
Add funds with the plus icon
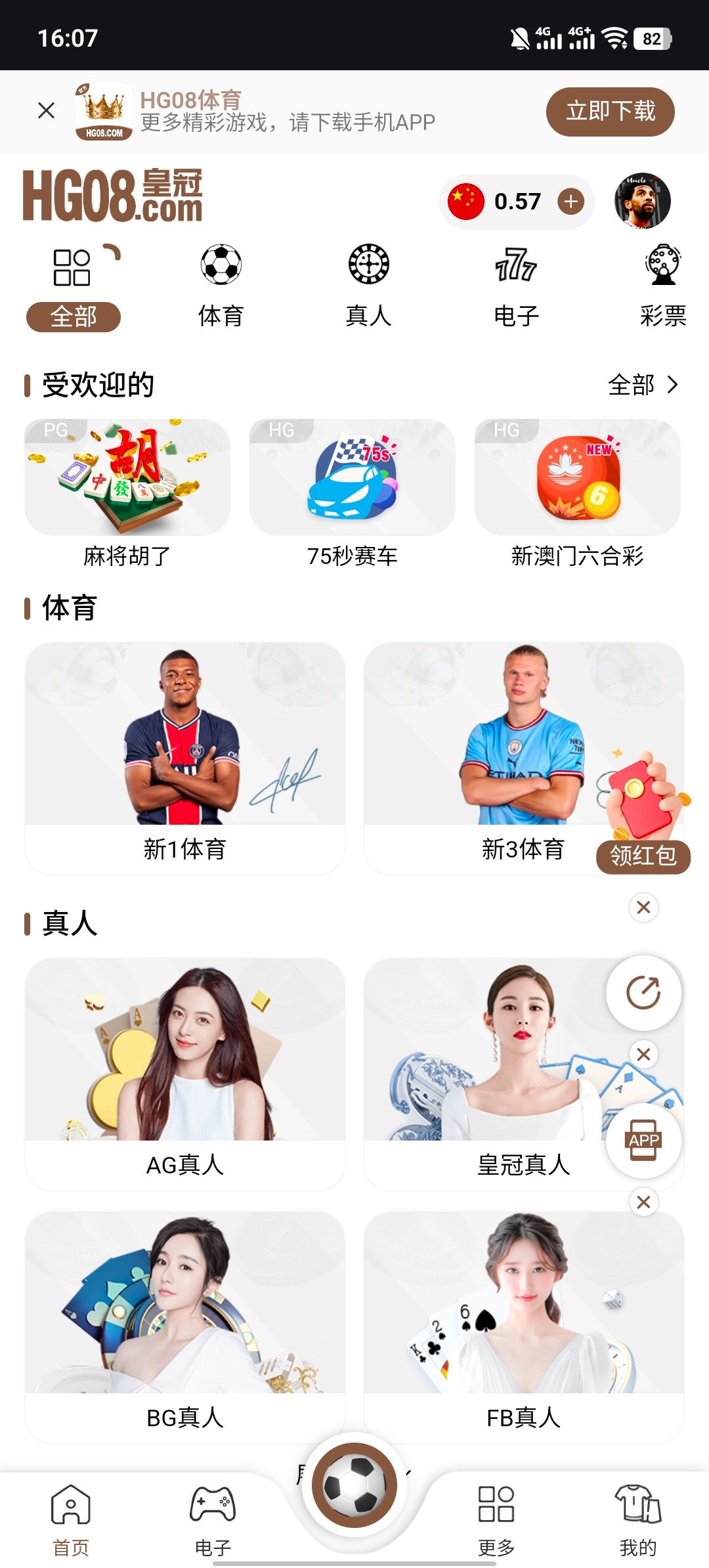pyautogui.click(x=570, y=202)
